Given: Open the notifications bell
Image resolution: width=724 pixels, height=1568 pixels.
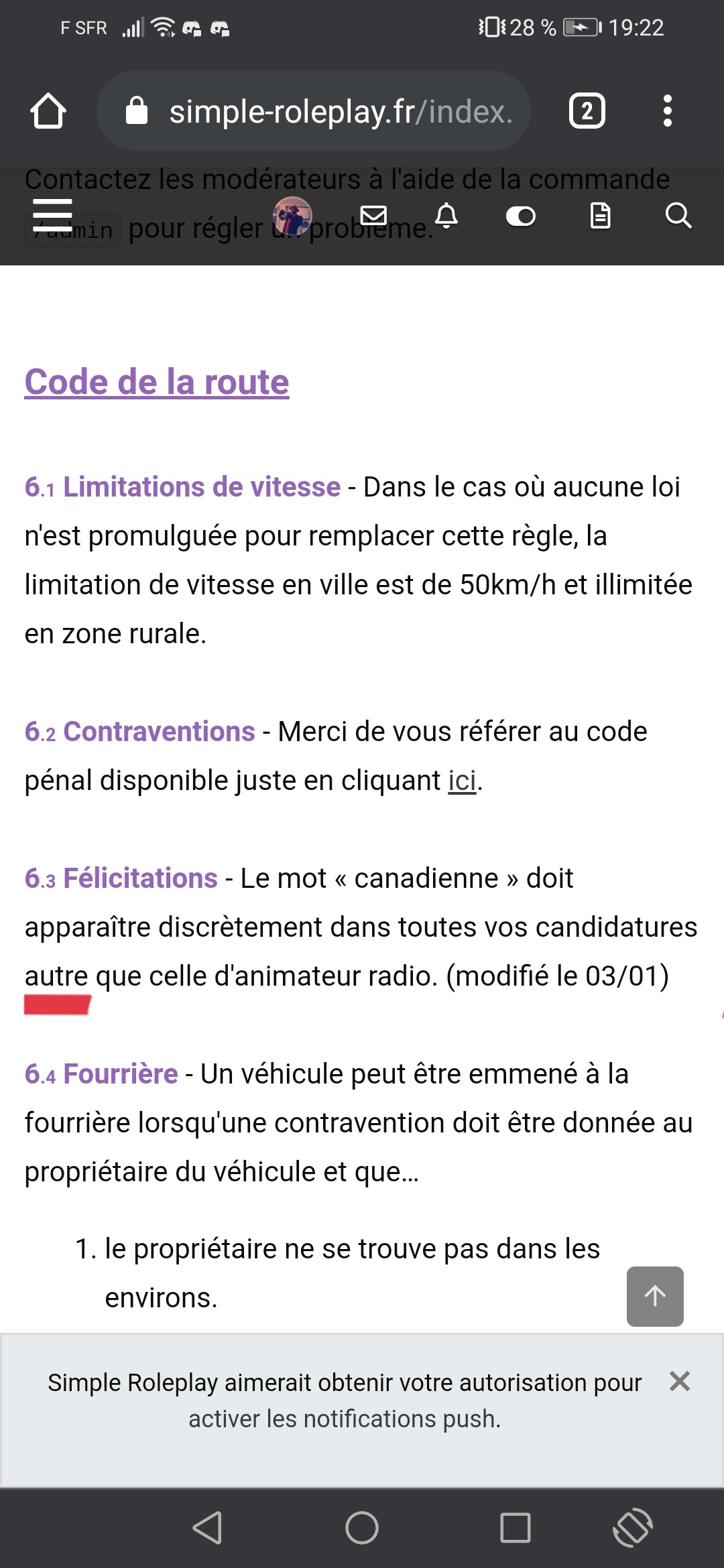Looking at the screenshot, I should [446, 215].
